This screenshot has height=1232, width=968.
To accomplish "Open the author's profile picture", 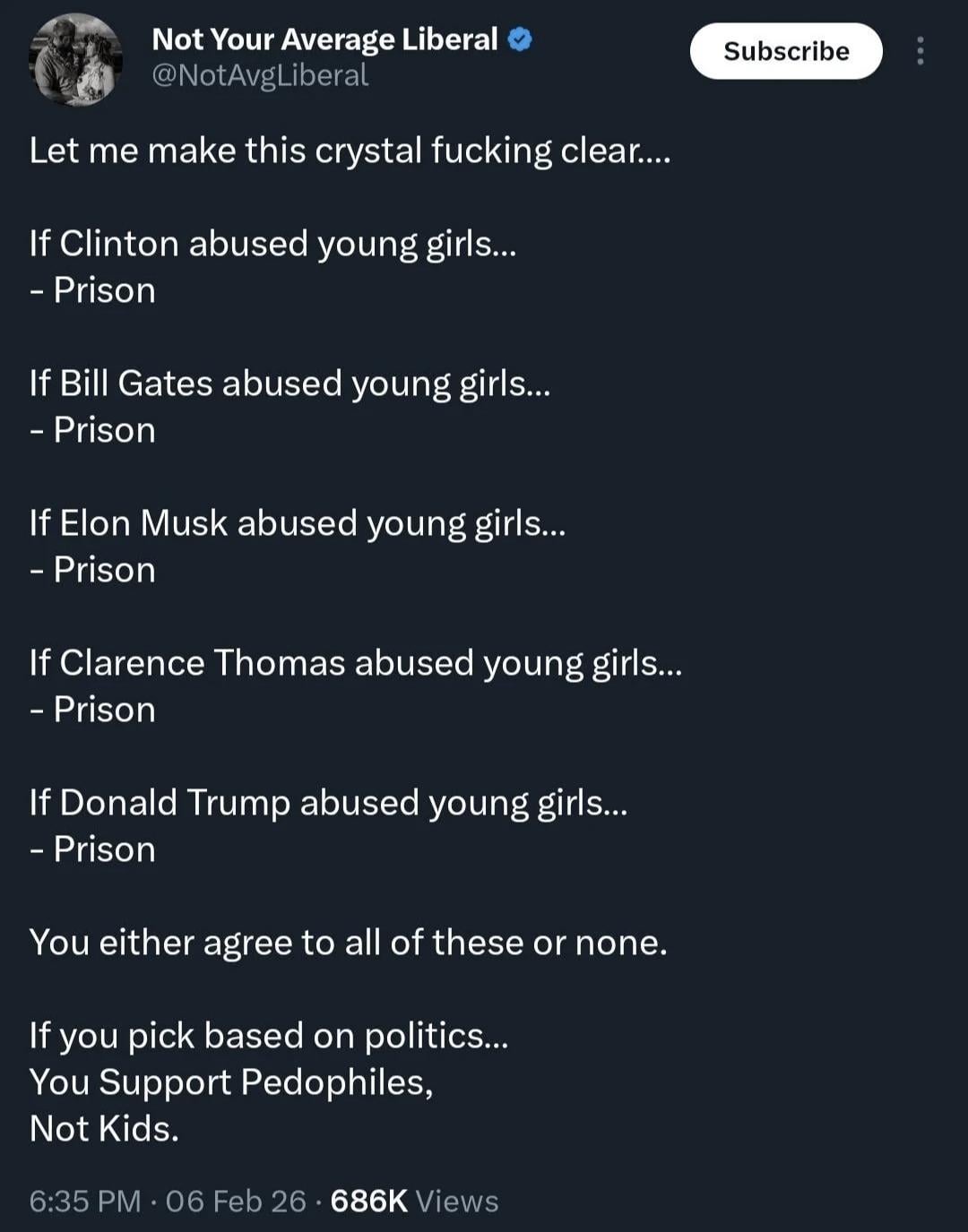I will click(75, 60).
